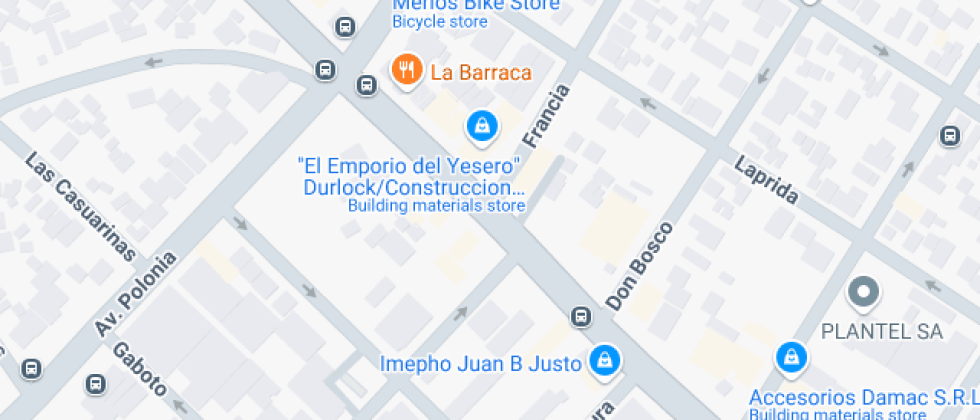Select the PLANTEL SA location pin

(x=862, y=293)
